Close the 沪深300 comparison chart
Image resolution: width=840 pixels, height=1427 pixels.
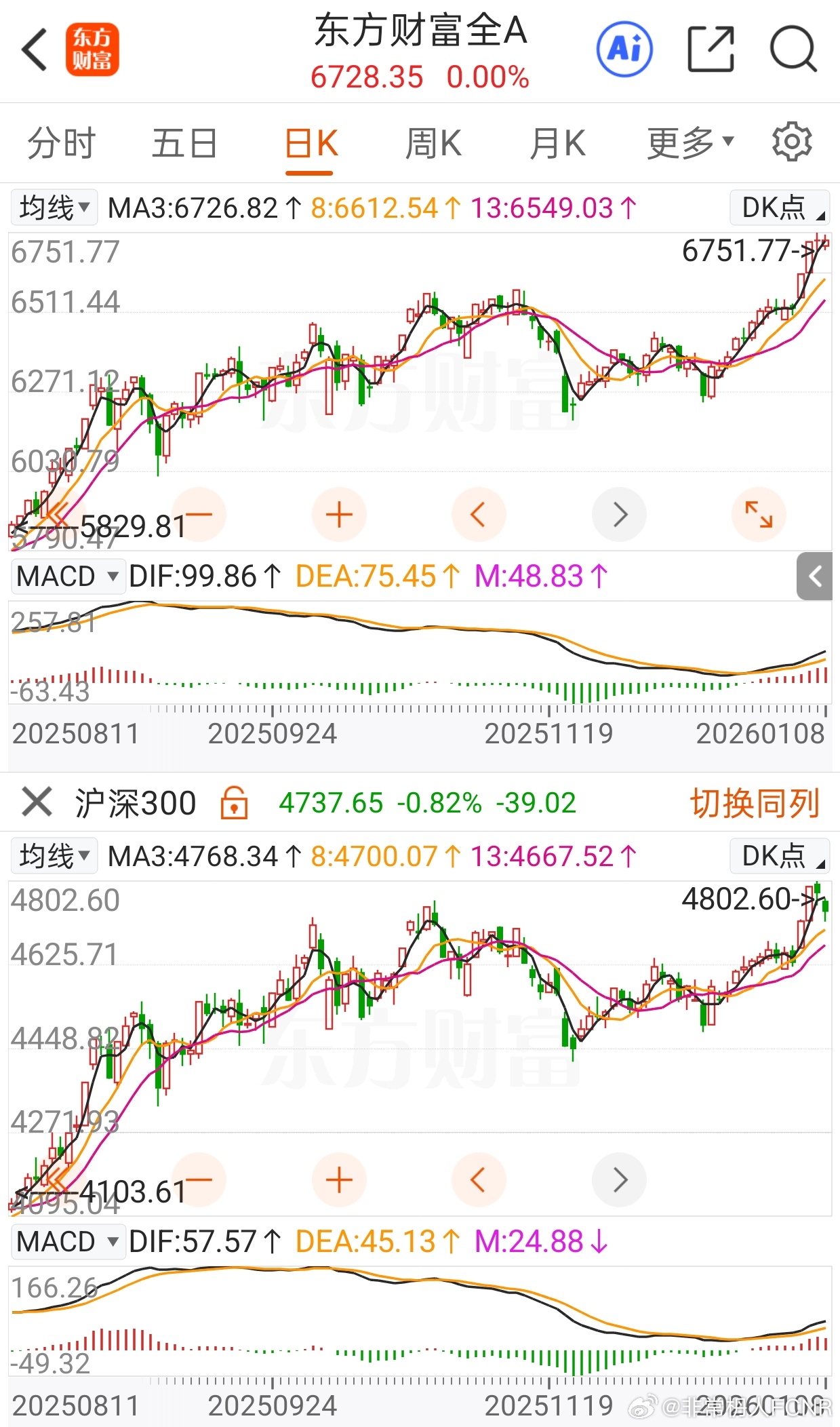pos(37,802)
